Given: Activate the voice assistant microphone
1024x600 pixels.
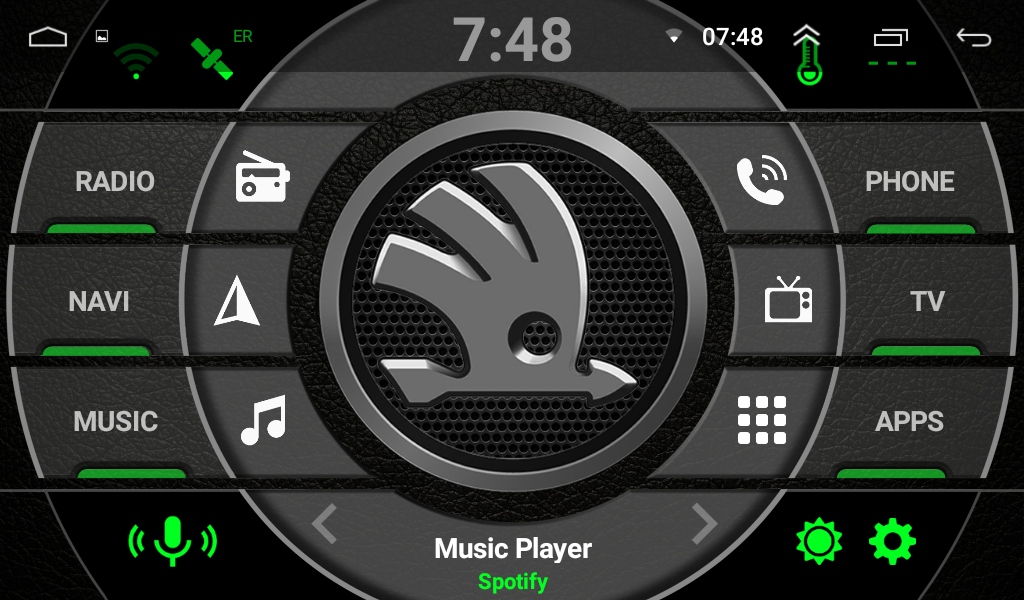Looking at the screenshot, I should (x=172, y=541).
